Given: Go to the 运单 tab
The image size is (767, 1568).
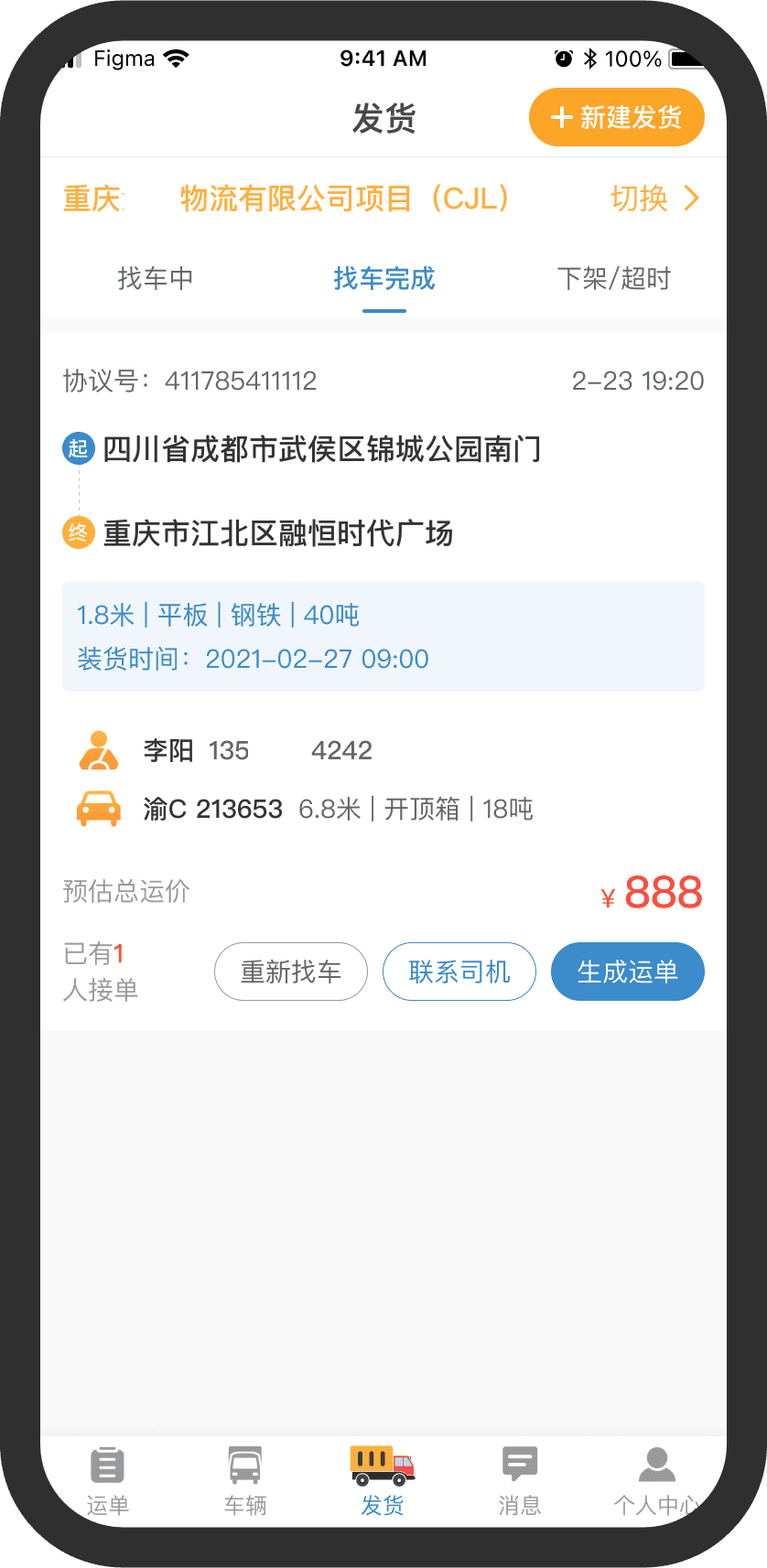Looking at the screenshot, I should [108, 1482].
